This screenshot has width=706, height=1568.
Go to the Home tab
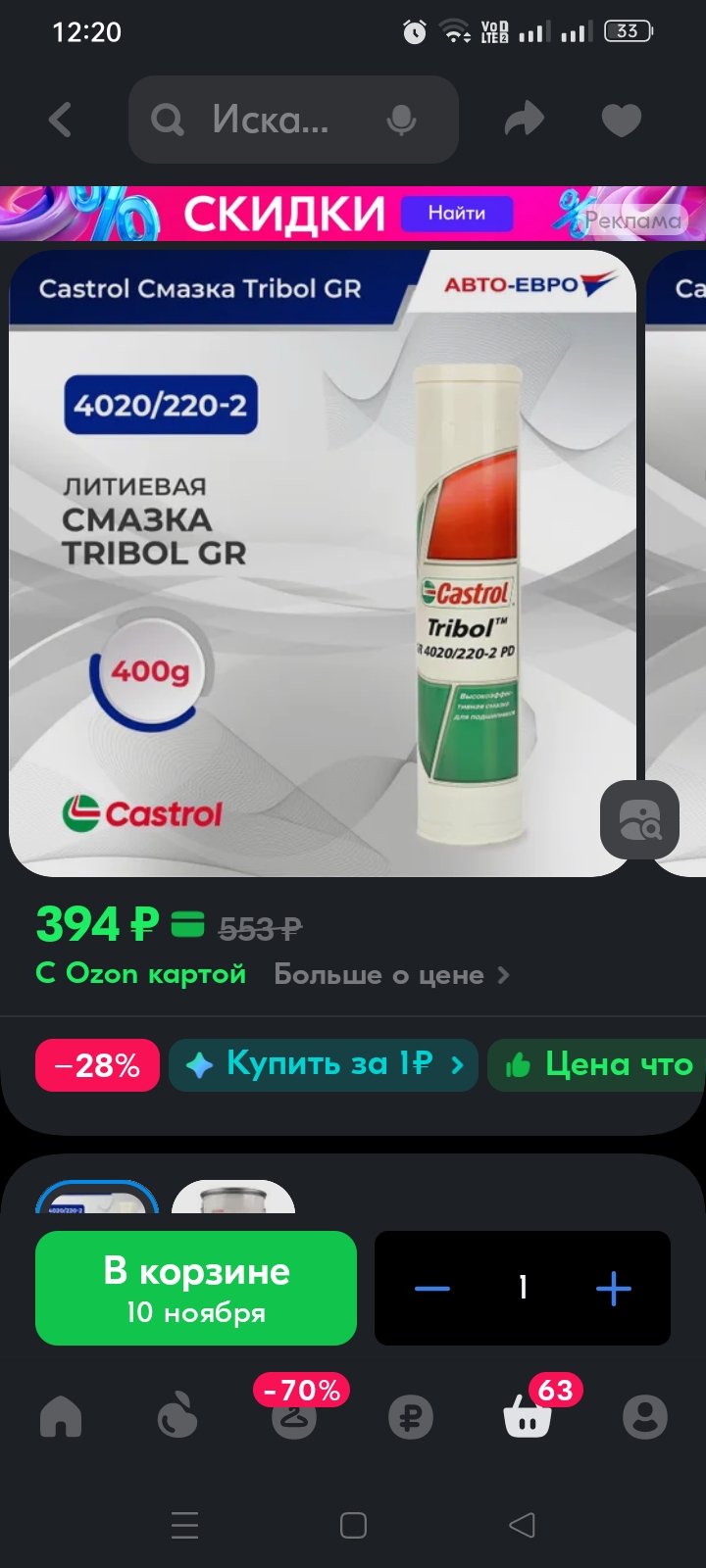61,1417
